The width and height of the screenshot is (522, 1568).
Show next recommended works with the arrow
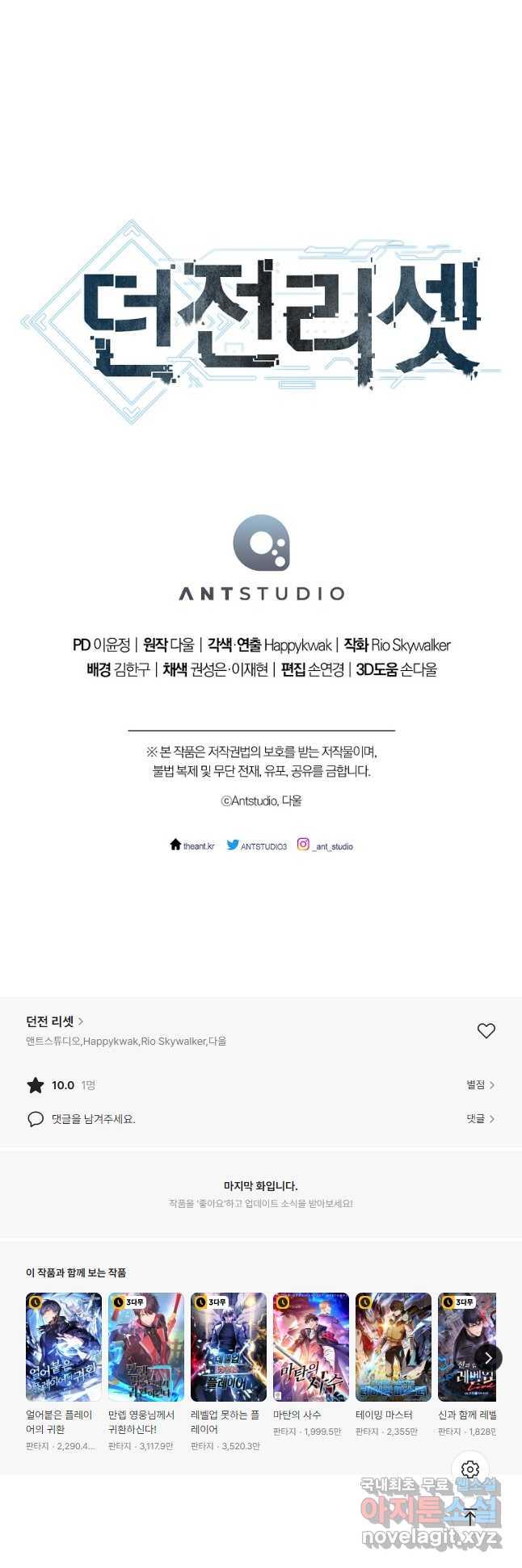click(488, 1358)
